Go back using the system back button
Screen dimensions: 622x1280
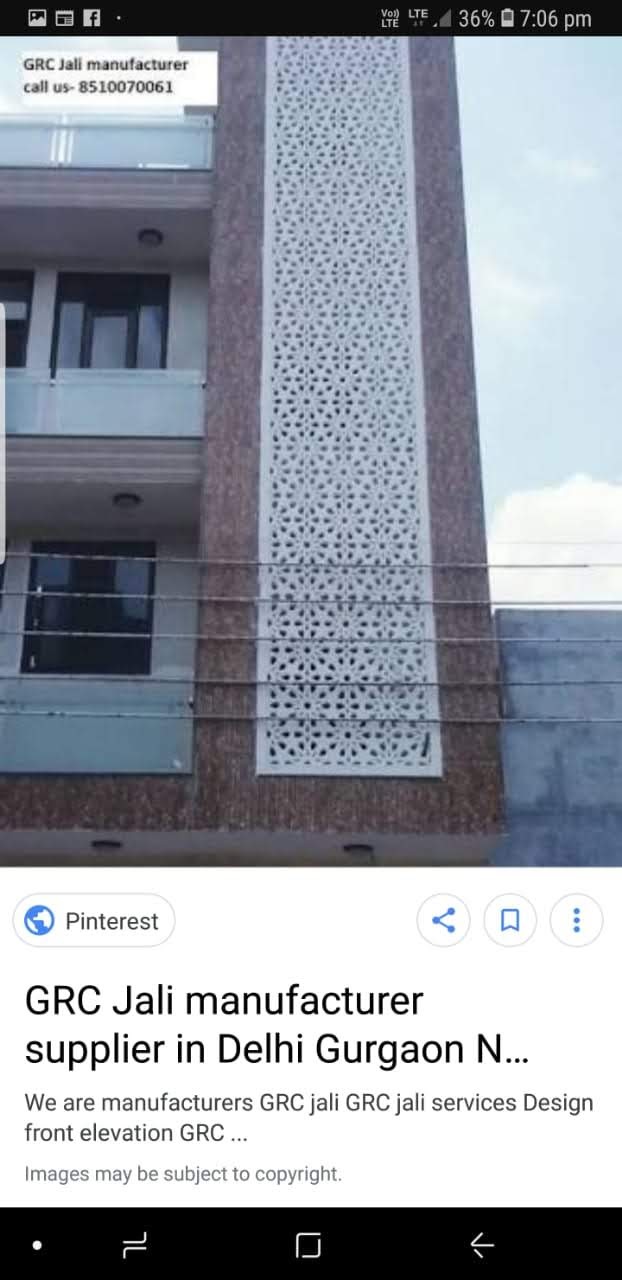pos(482,1244)
